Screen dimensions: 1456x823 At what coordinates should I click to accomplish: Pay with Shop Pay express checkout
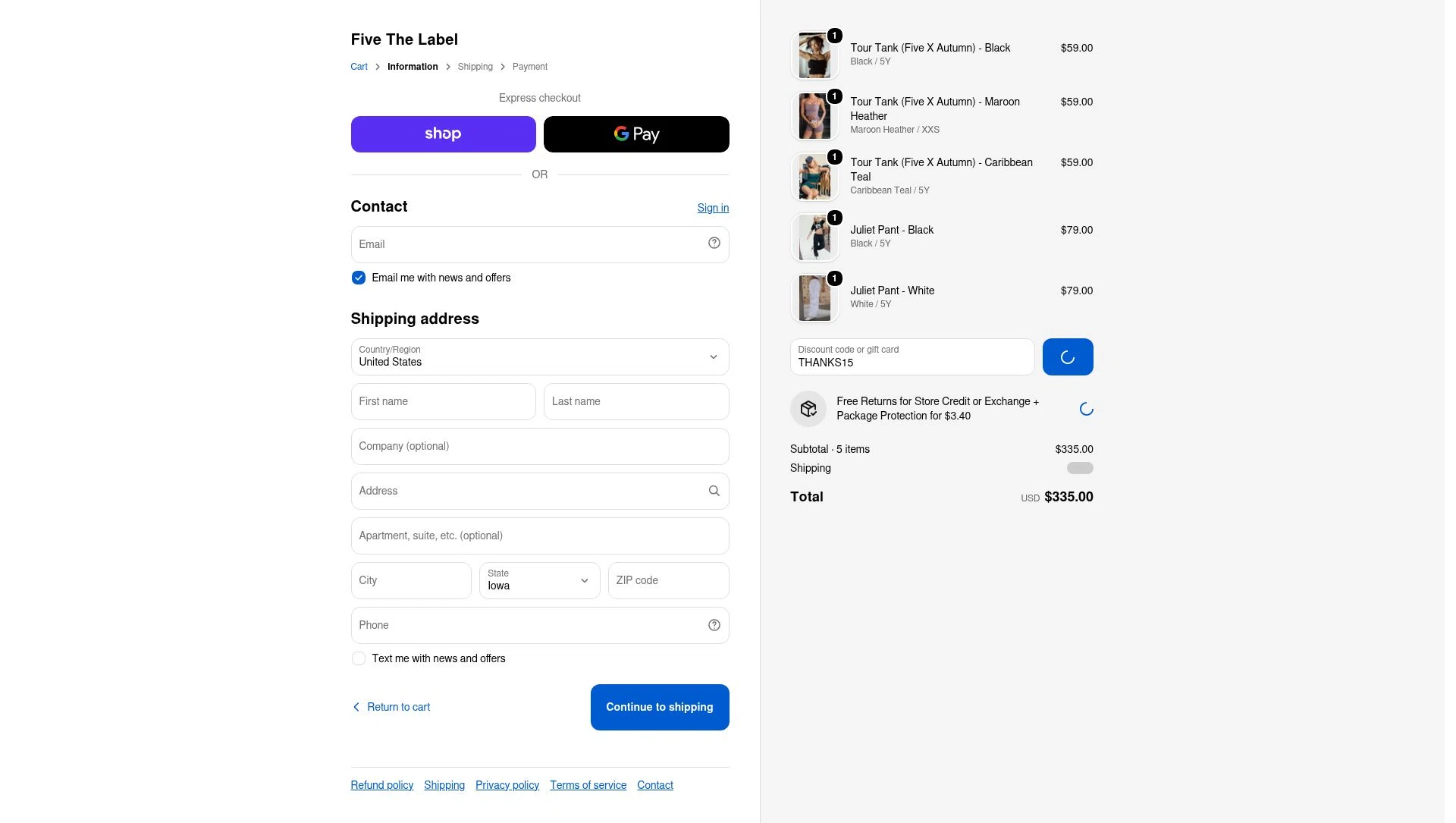pyautogui.click(x=443, y=134)
